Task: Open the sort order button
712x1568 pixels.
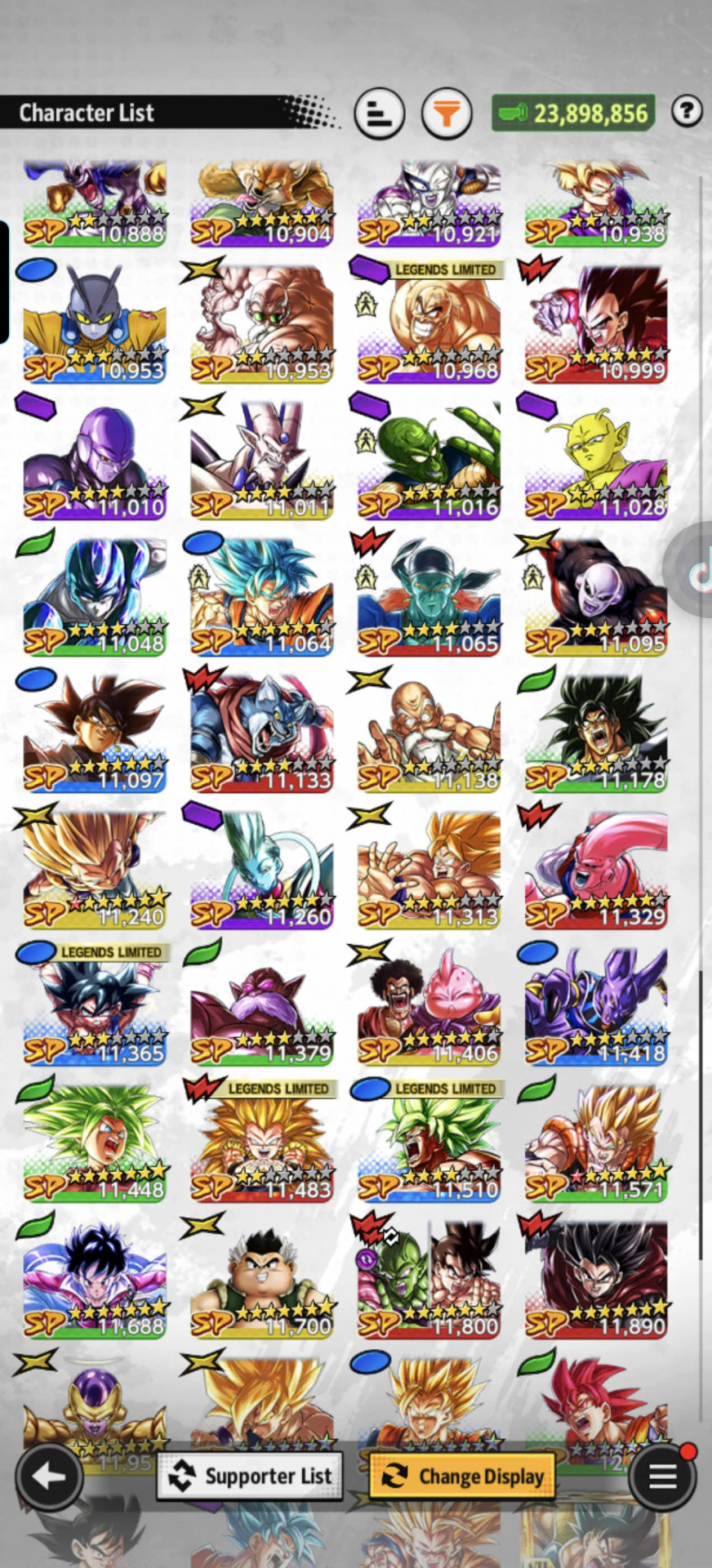Action: [380, 113]
